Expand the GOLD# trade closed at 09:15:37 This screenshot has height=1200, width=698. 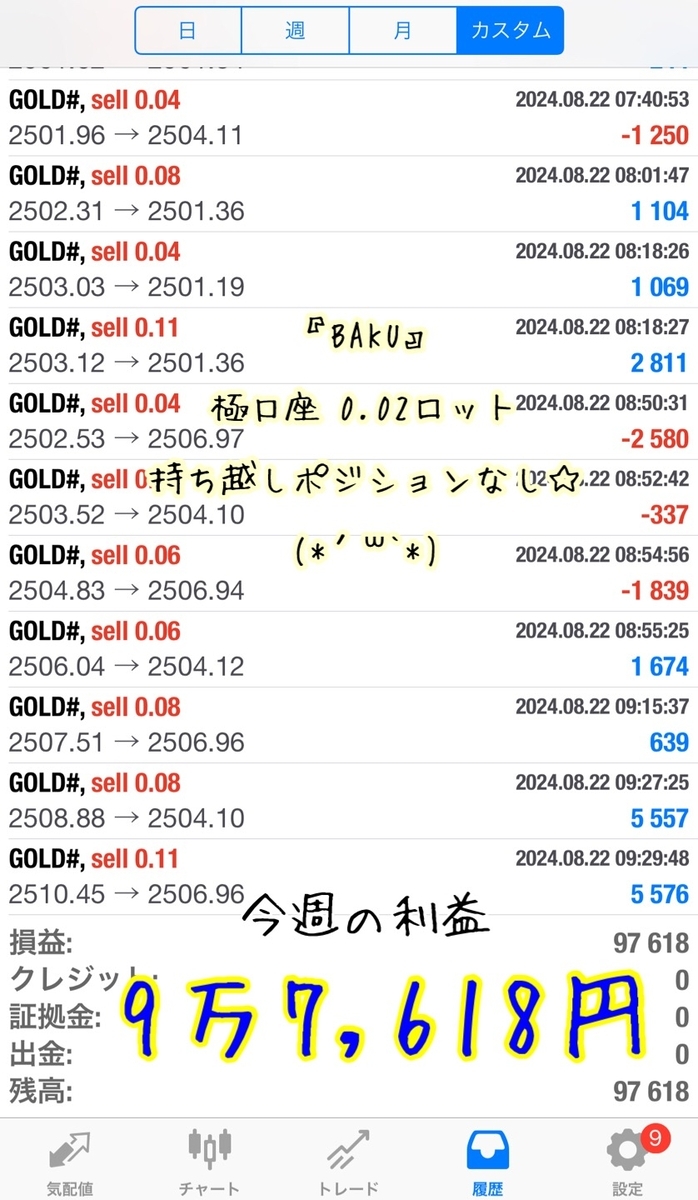coord(349,725)
